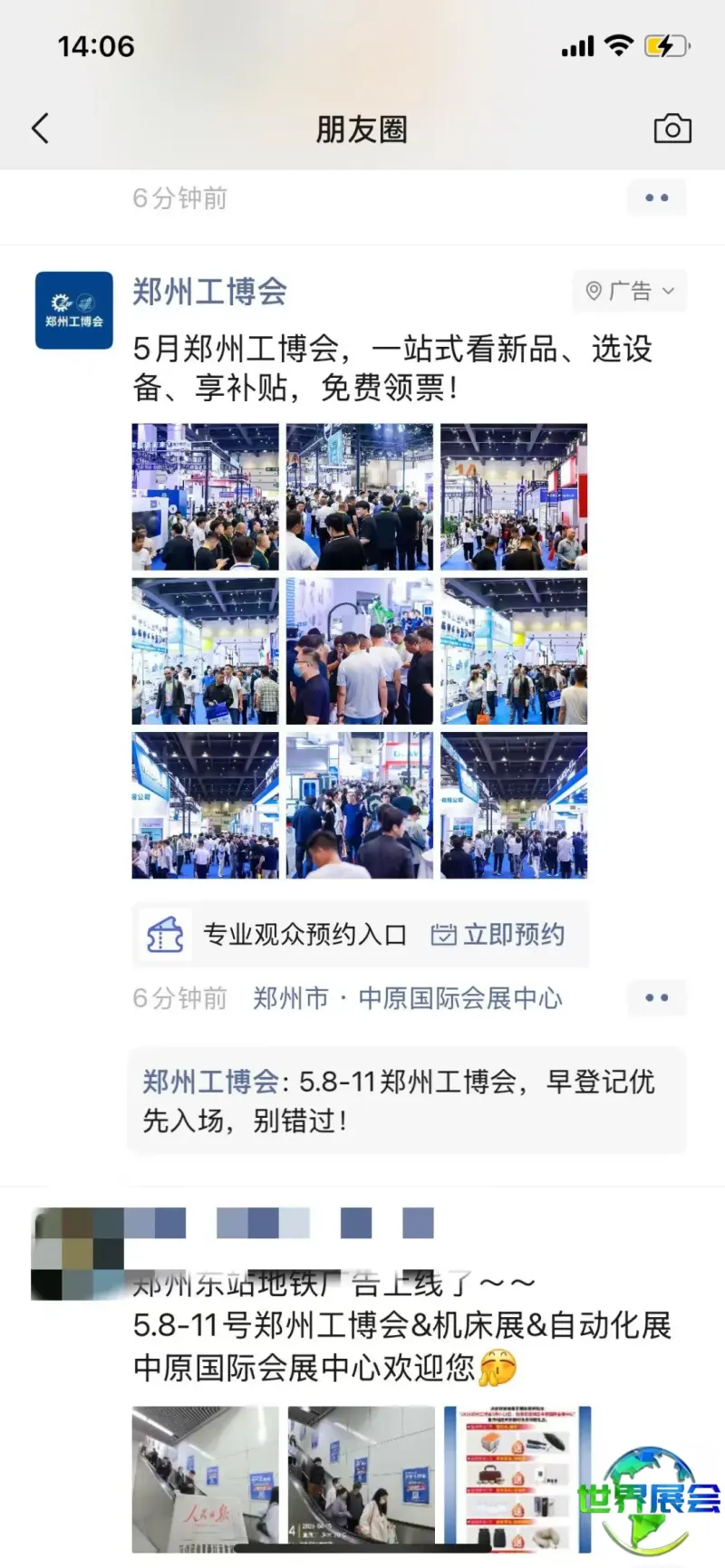Screen dimensions: 725x1568
Task: Tap the two-dot menu next to top 6分钟前
Action: tap(656, 197)
